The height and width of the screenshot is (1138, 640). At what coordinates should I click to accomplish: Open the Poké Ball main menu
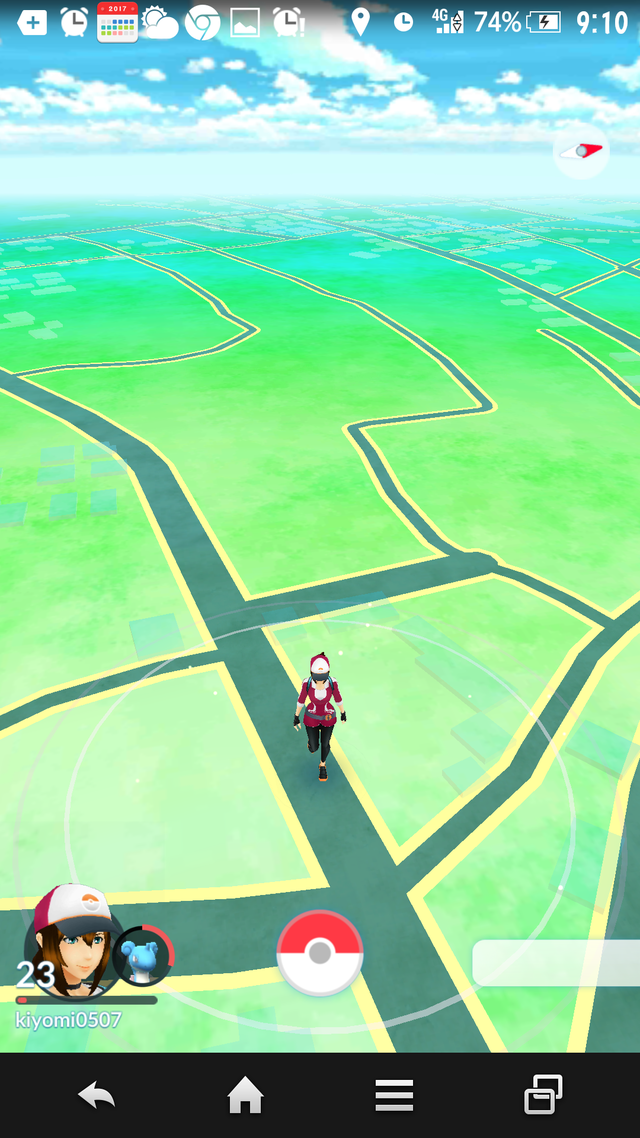[320, 952]
